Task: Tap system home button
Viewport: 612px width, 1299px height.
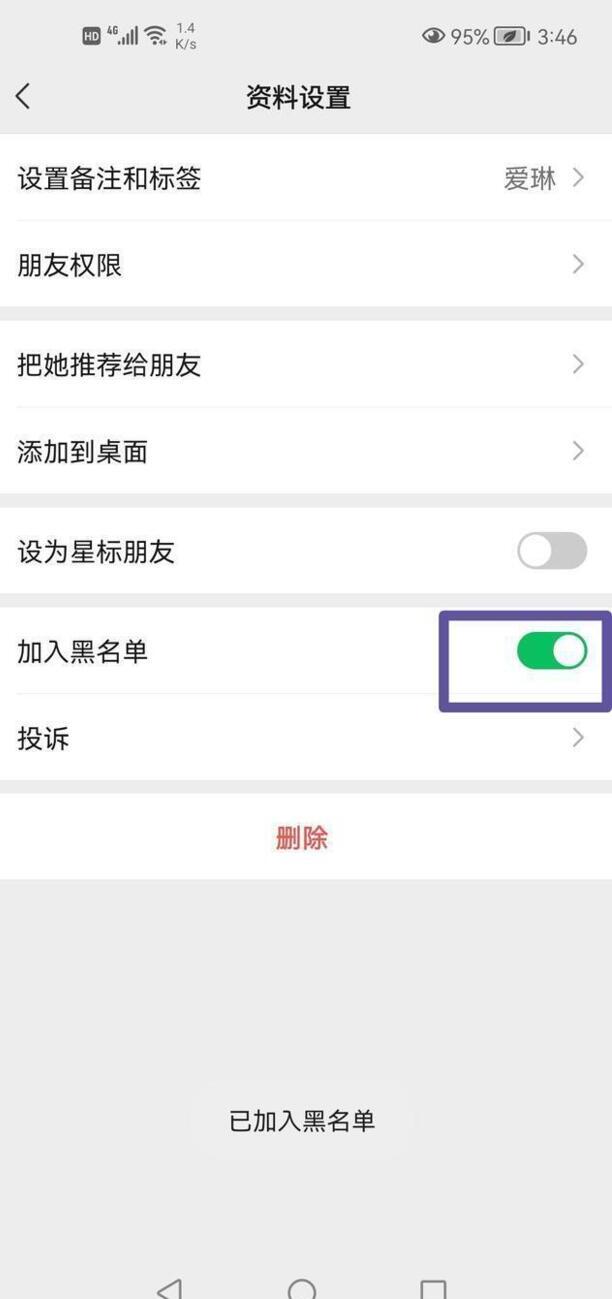Action: coord(301,1288)
